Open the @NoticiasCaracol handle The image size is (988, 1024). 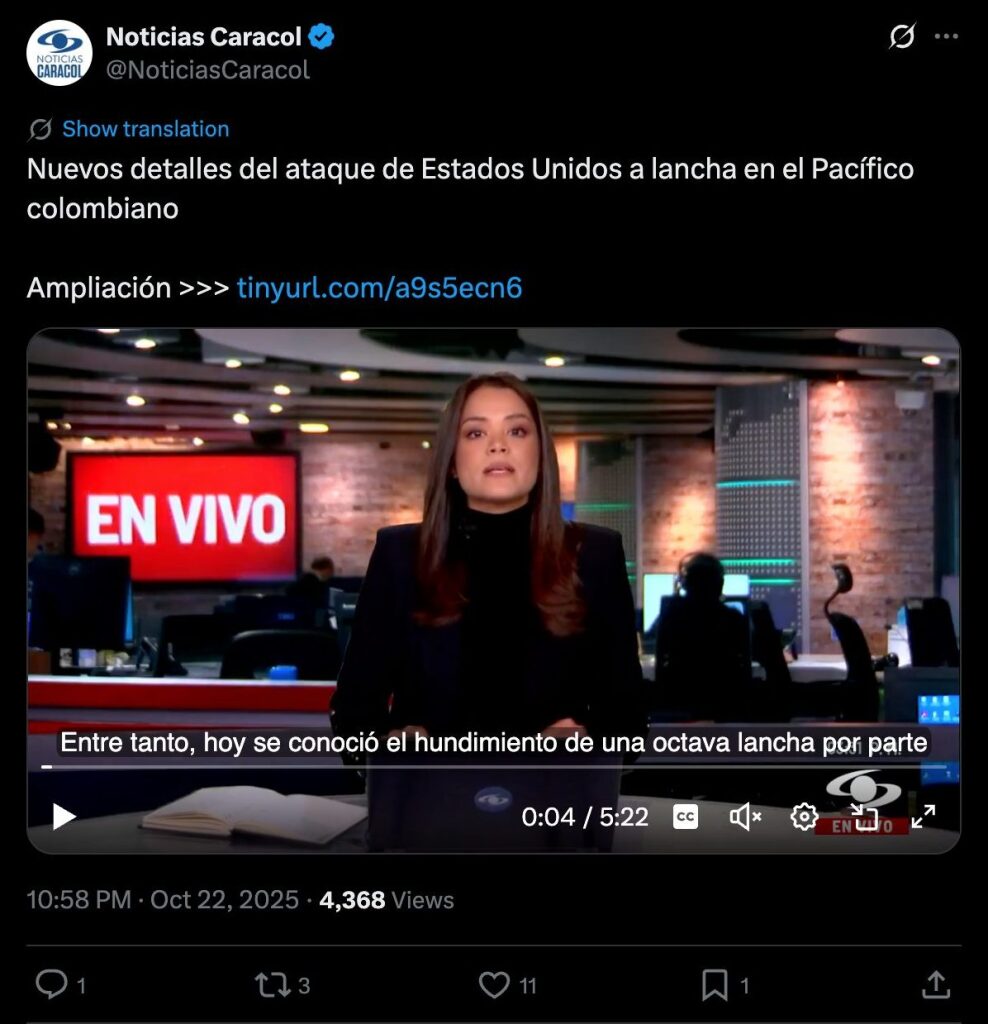pos(208,70)
